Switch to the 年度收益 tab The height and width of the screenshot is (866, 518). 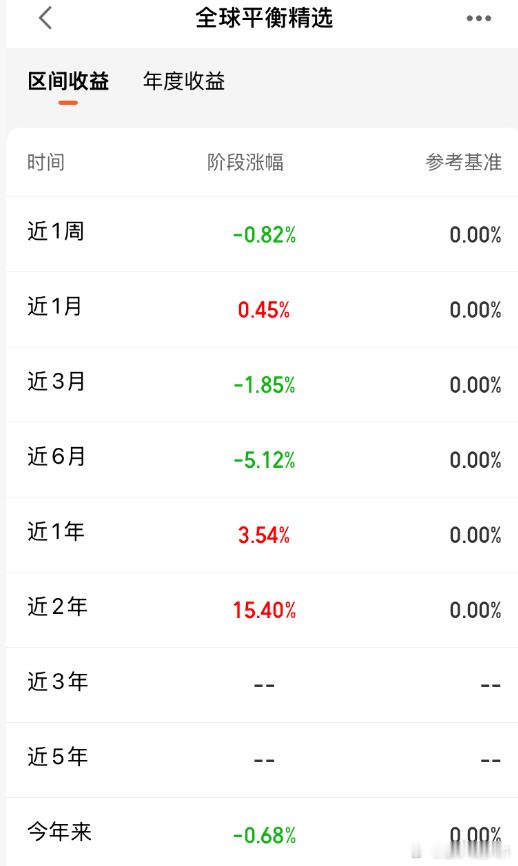click(x=184, y=81)
